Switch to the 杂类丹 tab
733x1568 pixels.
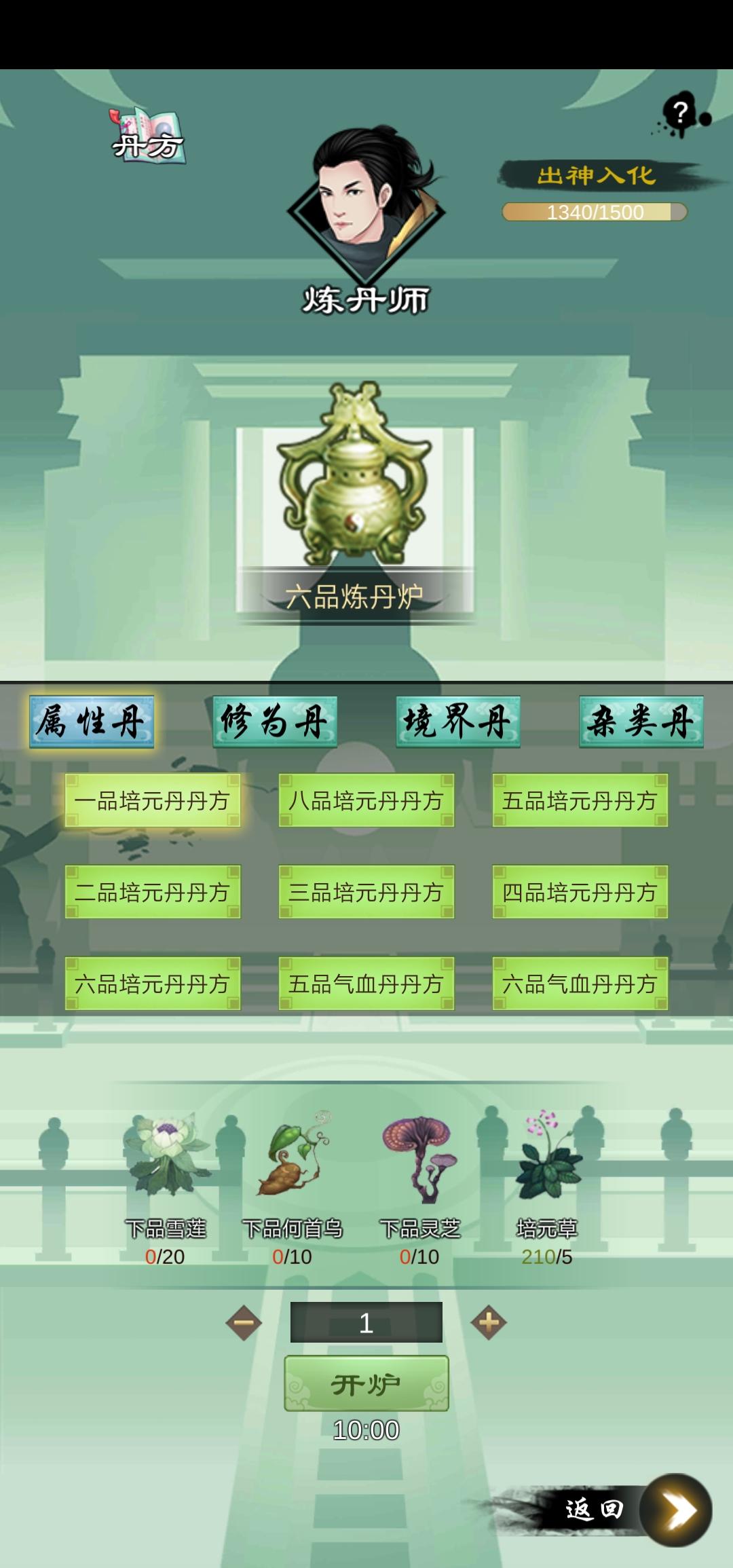pos(641,721)
